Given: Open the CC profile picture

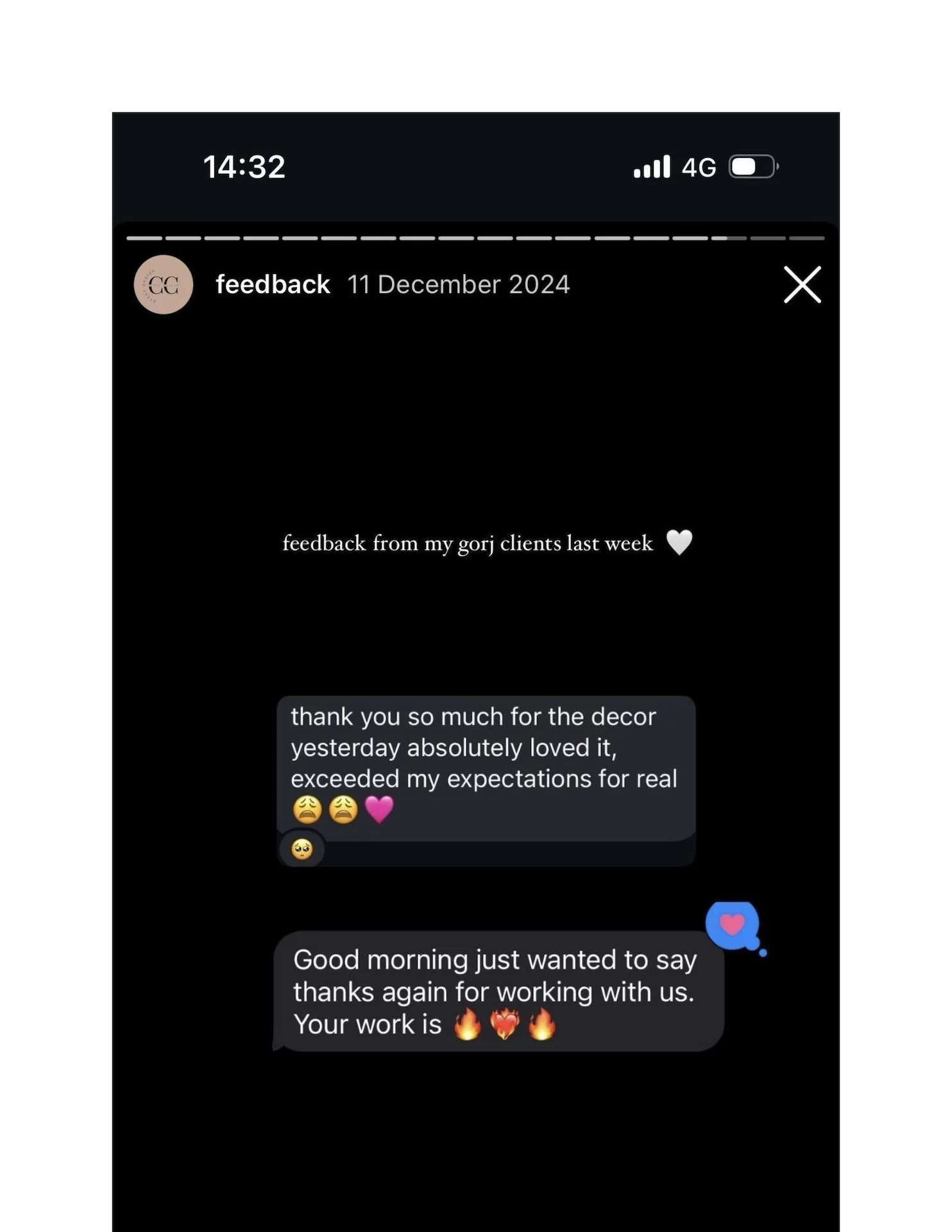Looking at the screenshot, I should [164, 284].
